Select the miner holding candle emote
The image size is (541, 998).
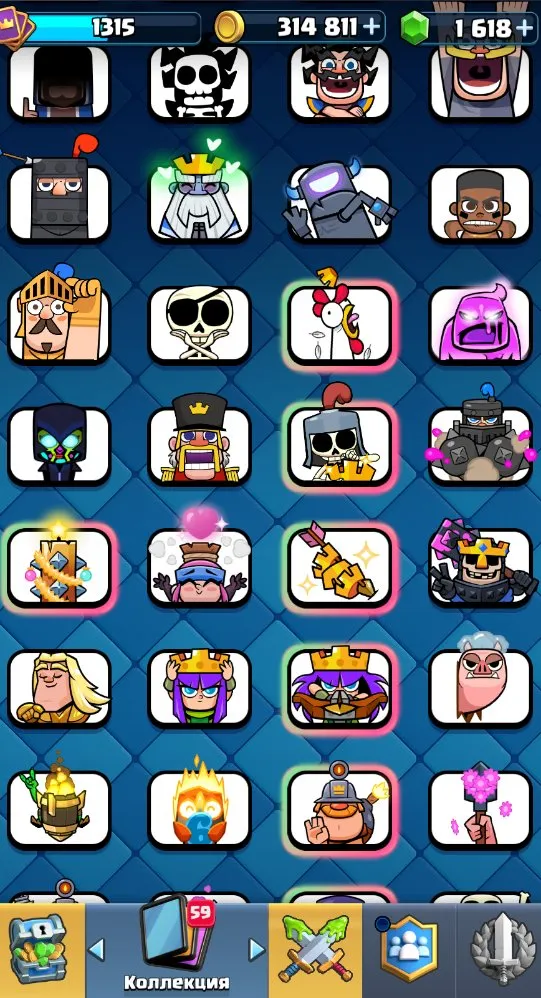340,808
